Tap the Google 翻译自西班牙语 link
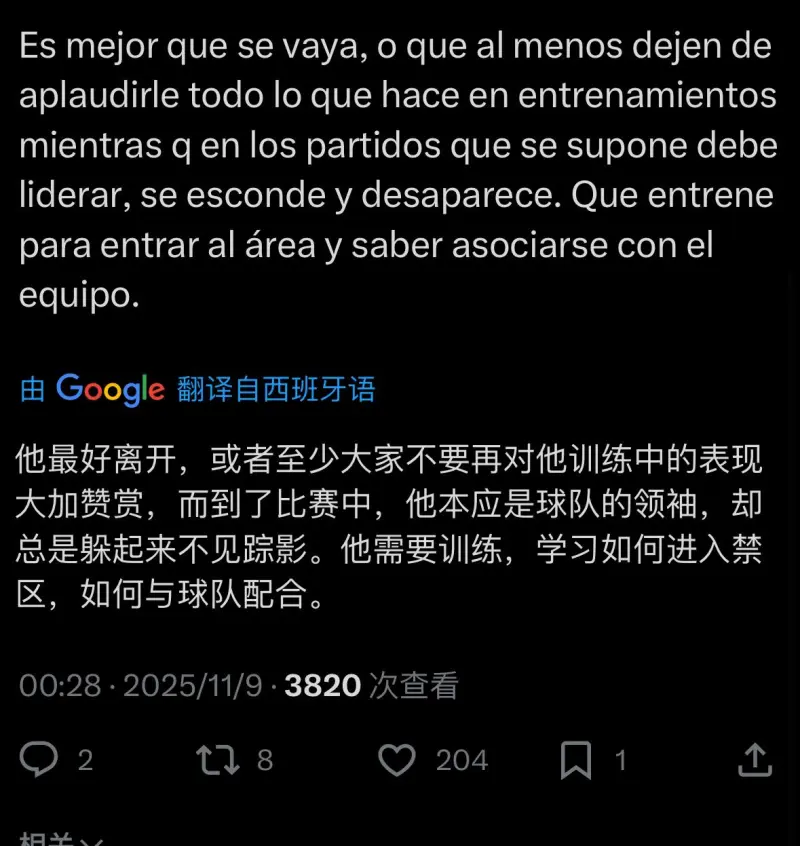Image resolution: width=800 pixels, height=846 pixels. [x=197, y=389]
